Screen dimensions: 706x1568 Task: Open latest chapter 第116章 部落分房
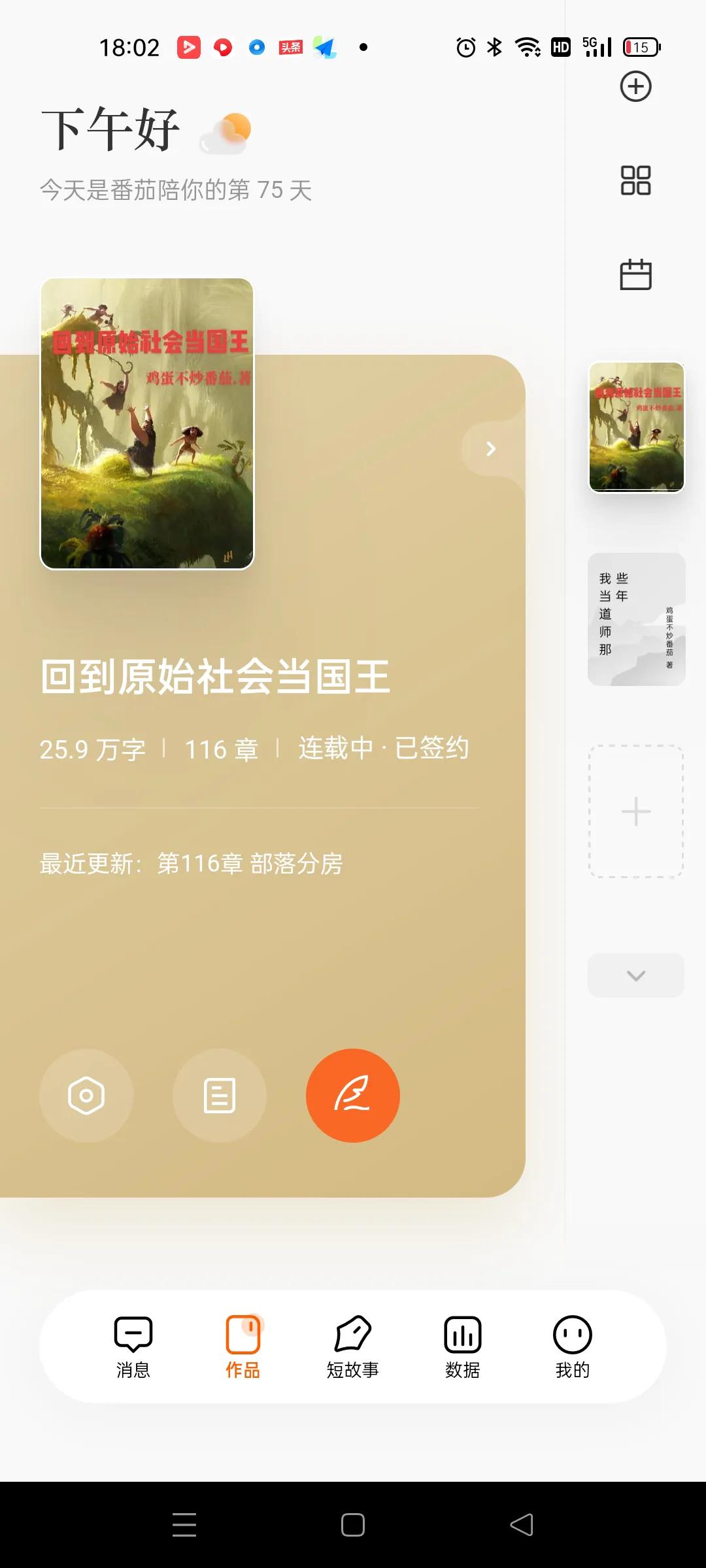pyautogui.click(x=193, y=864)
